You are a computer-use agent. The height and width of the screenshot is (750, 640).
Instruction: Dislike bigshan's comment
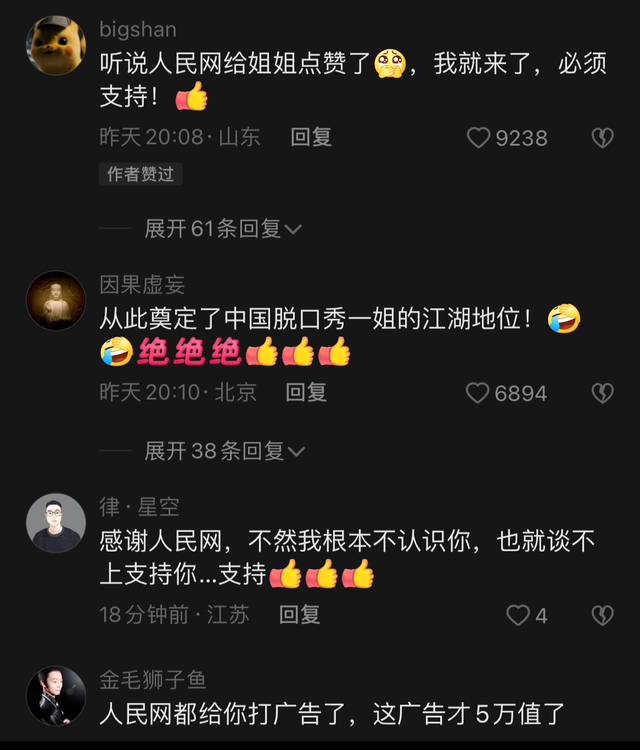602,139
